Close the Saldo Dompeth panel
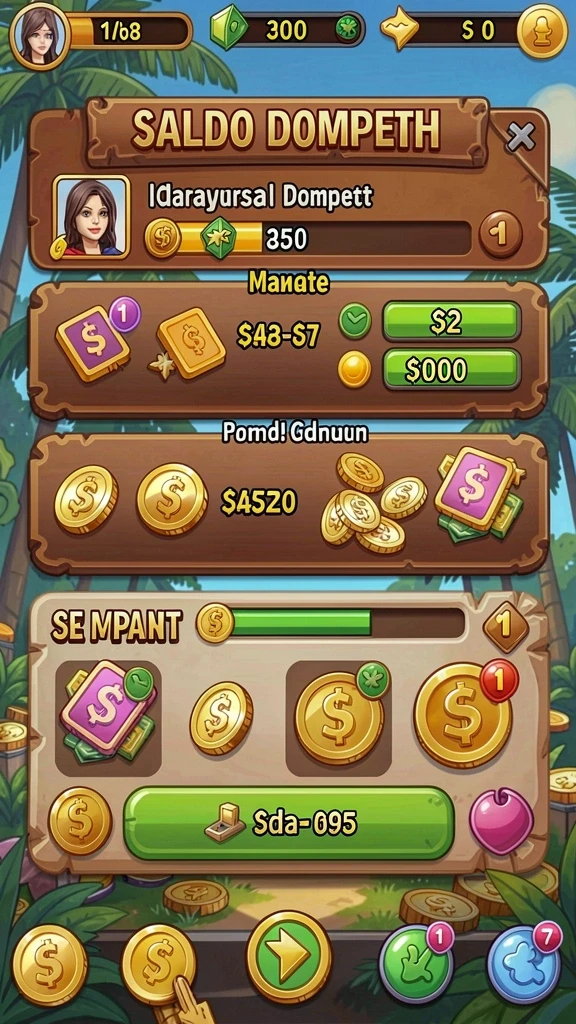This screenshot has height=1024, width=576. pyautogui.click(x=520, y=137)
